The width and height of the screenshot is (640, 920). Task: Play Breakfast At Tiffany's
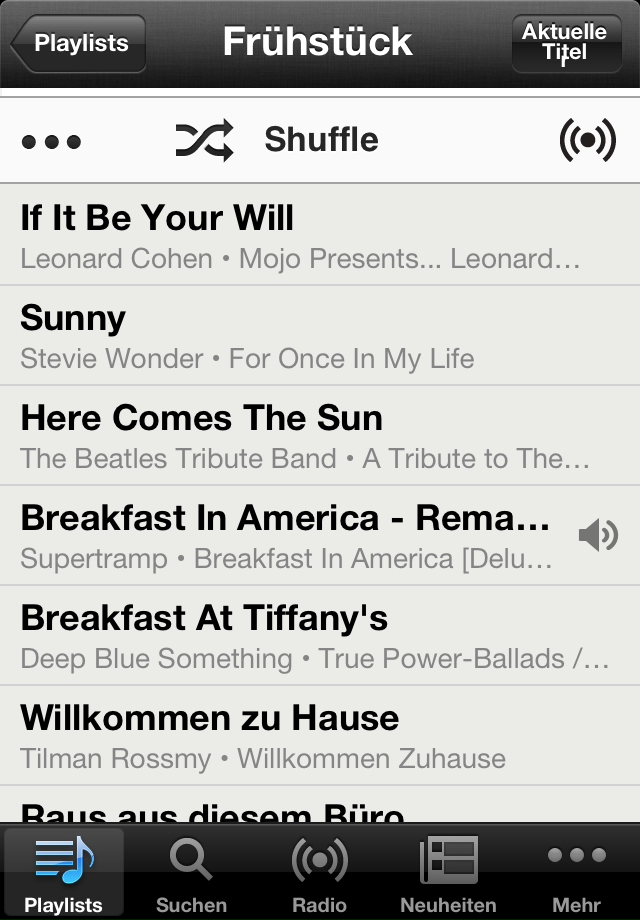300,636
